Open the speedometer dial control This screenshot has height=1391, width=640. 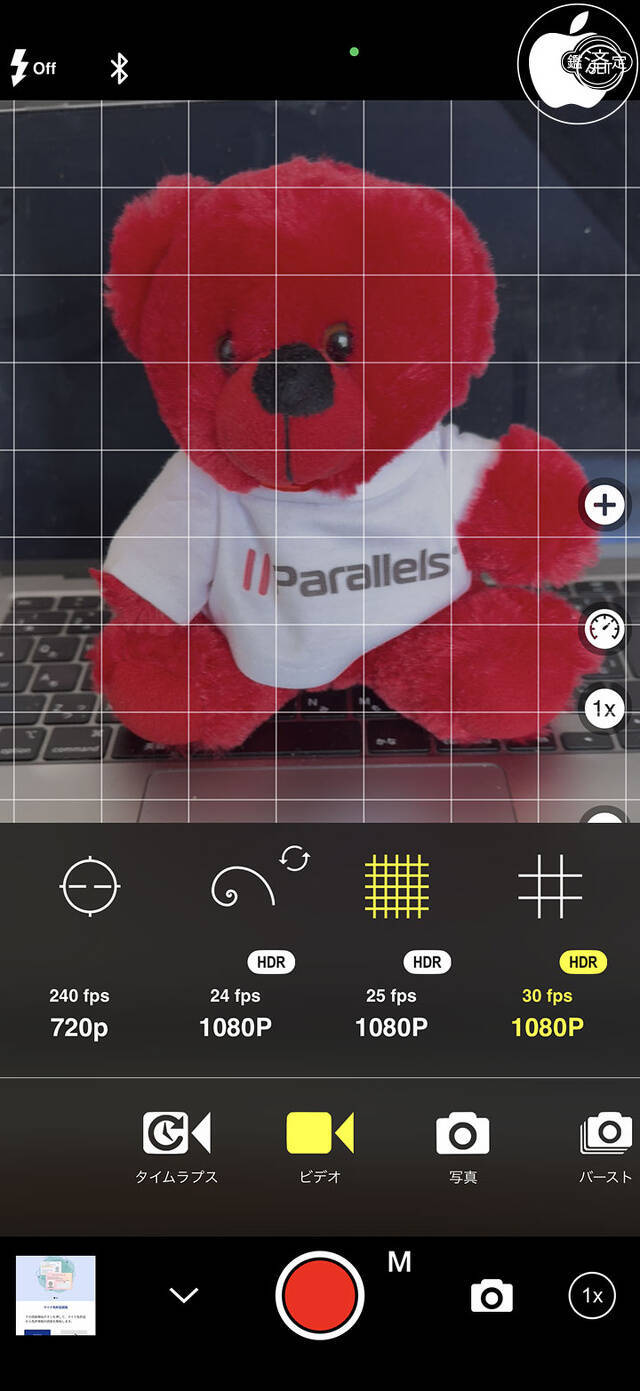click(604, 630)
